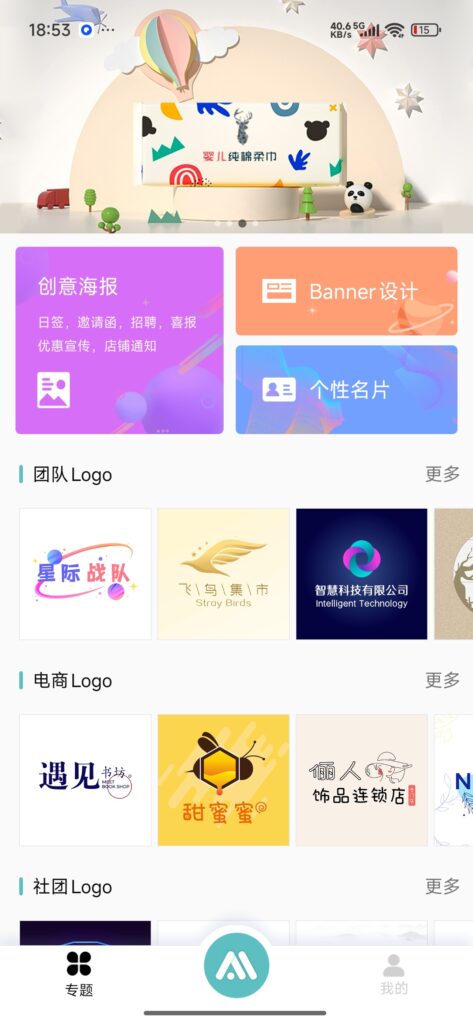The height and width of the screenshot is (1024, 473).
Task: Open the 俪人饰品连锁店 logo template
Action: pyautogui.click(x=361, y=780)
